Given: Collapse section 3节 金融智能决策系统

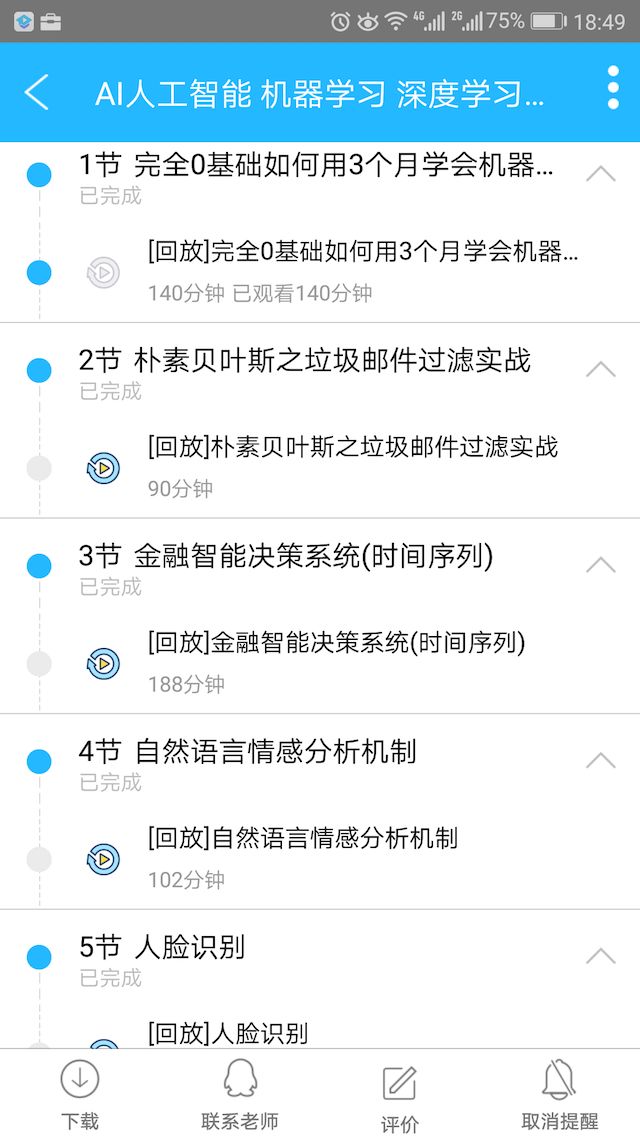Looking at the screenshot, I should (600, 565).
